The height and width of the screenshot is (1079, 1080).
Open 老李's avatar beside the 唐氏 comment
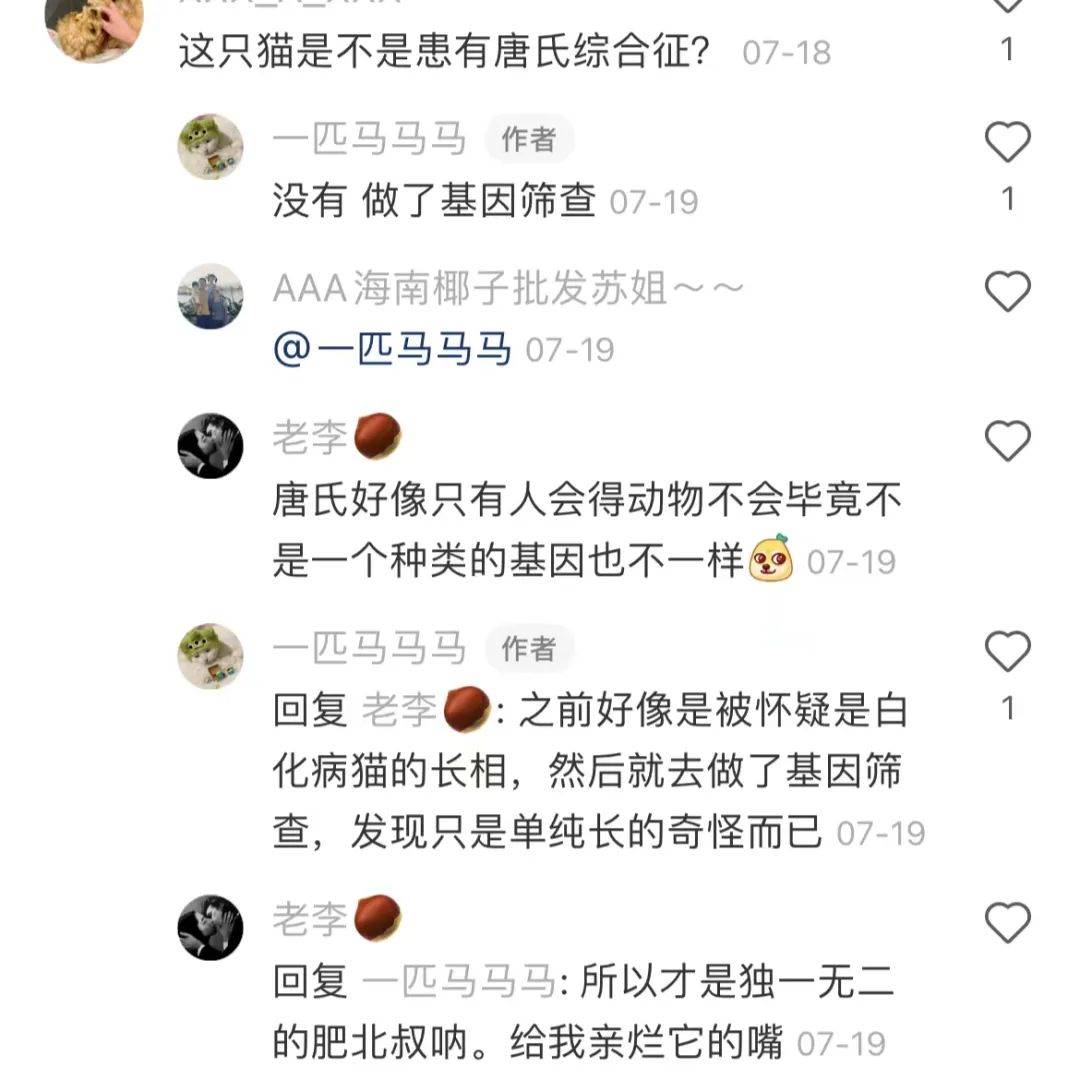(210, 445)
